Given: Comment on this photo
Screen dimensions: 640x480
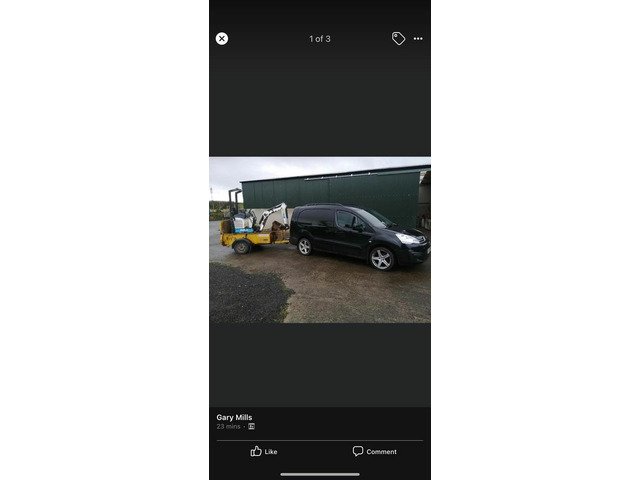Looking at the screenshot, I should [x=375, y=451].
